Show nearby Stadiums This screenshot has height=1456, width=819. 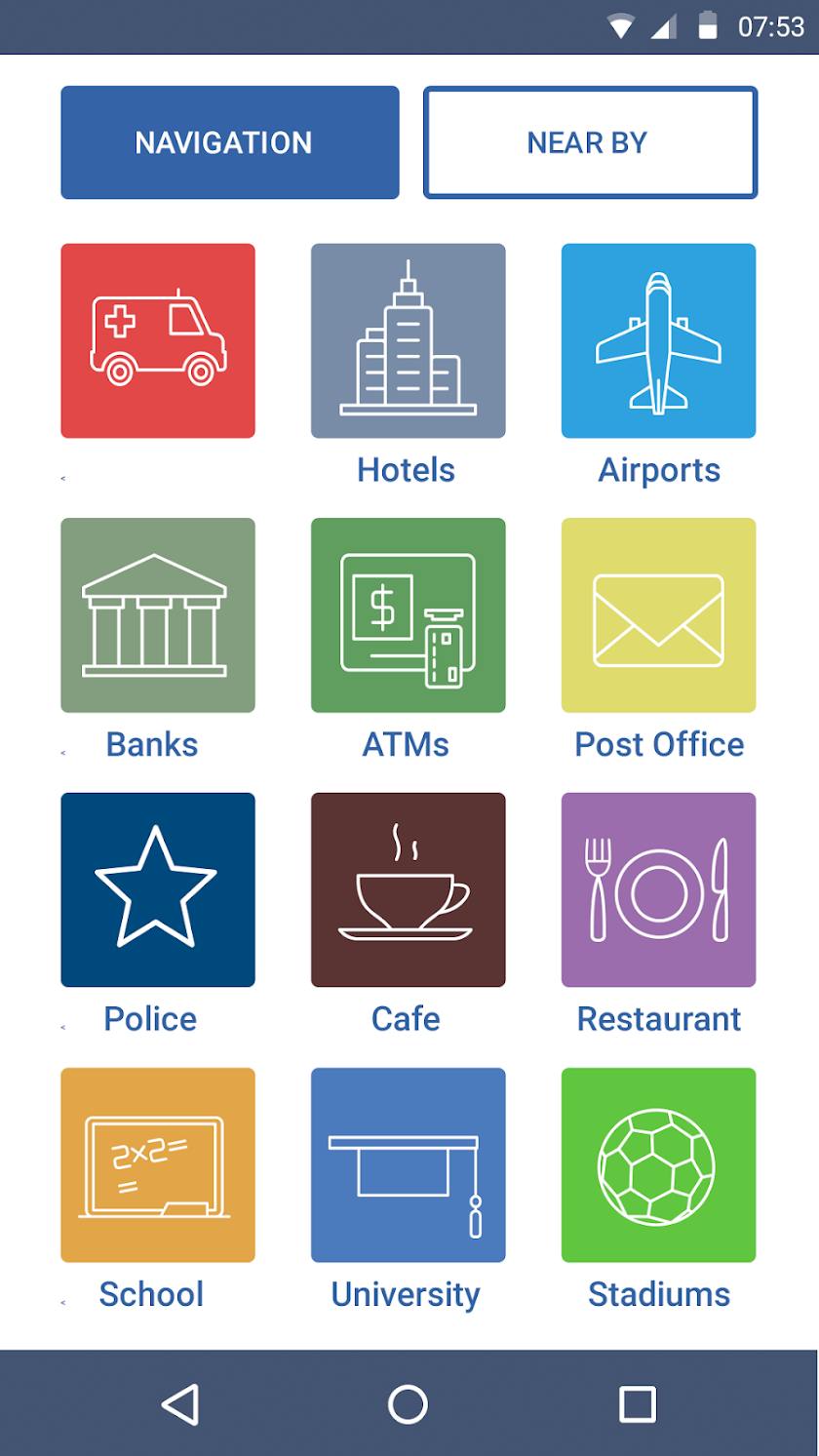tap(658, 1164)
